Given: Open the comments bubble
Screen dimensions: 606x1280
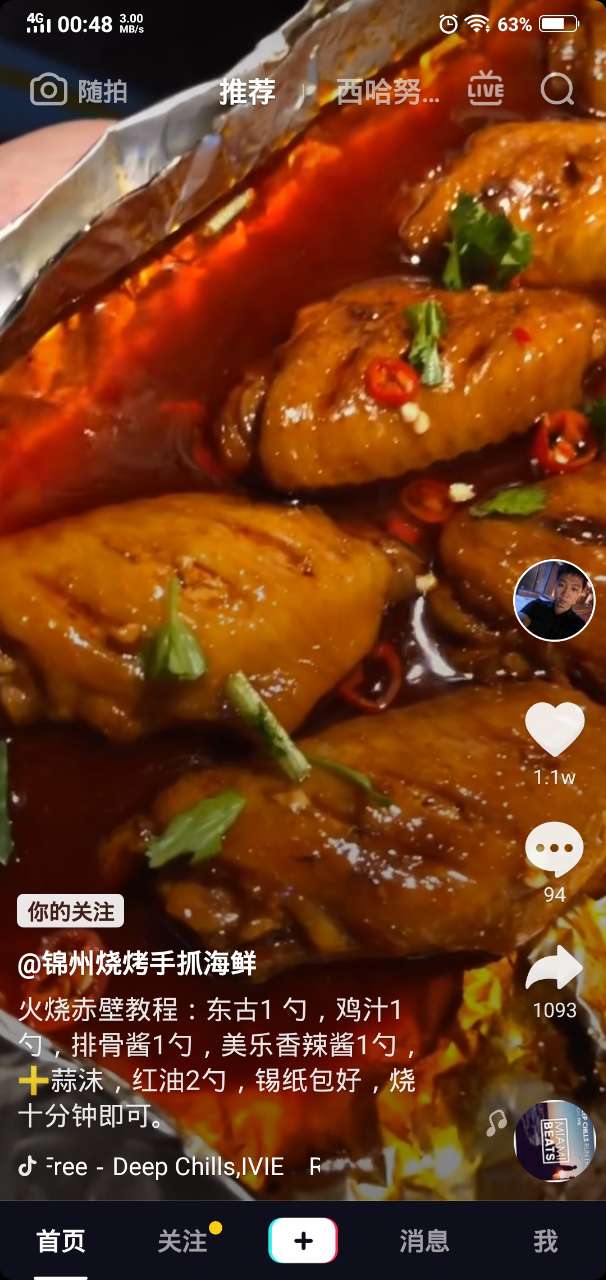Looking at the screenshot, I should click(554, 850).
